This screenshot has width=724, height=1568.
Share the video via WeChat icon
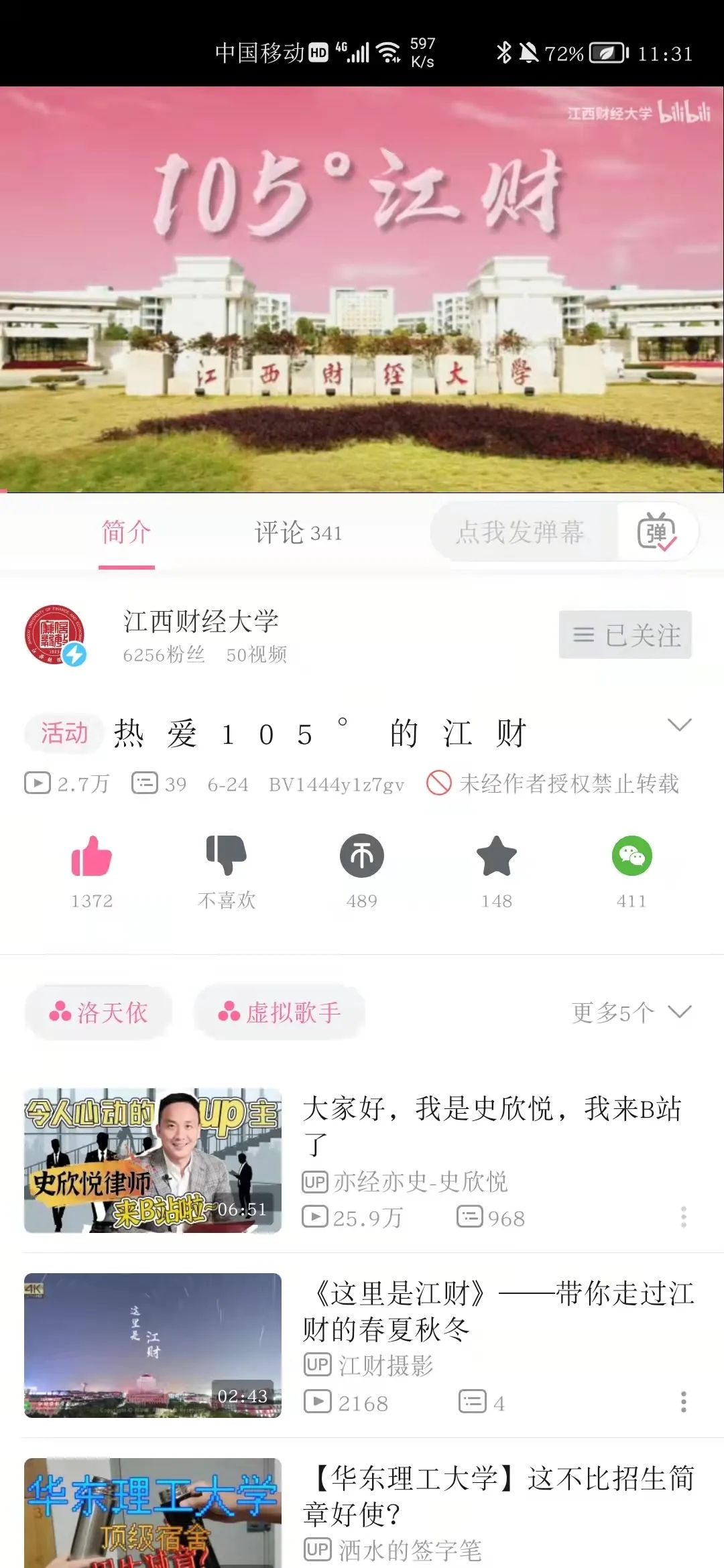point(632,856)
